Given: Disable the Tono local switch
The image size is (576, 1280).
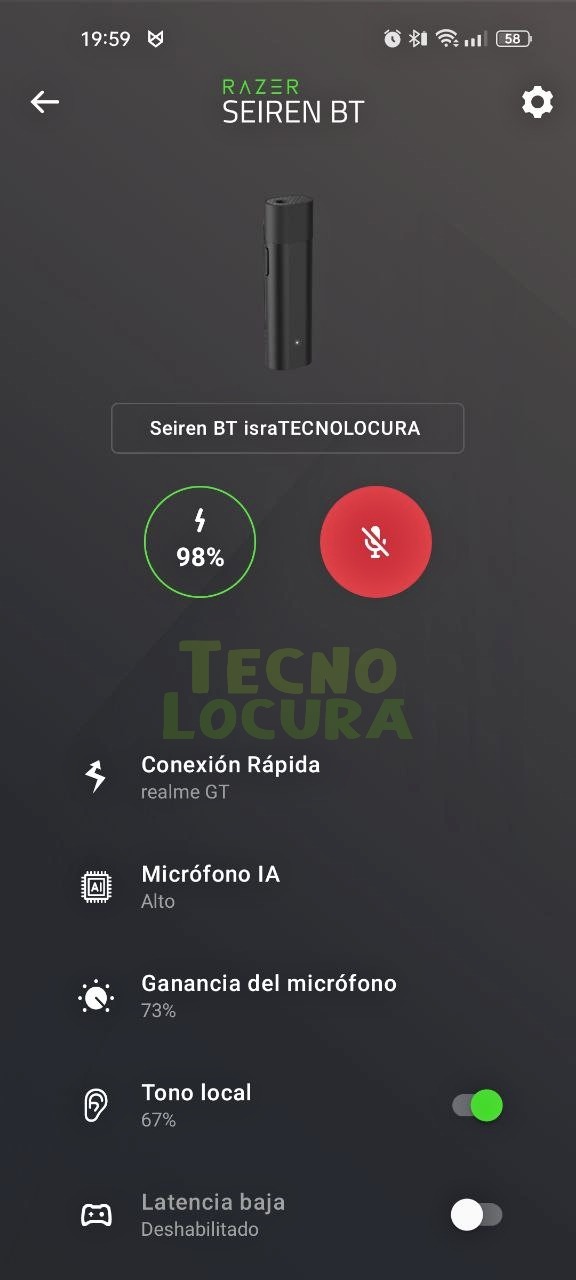Looking at the screenshot, I should tap(477, 1105).
